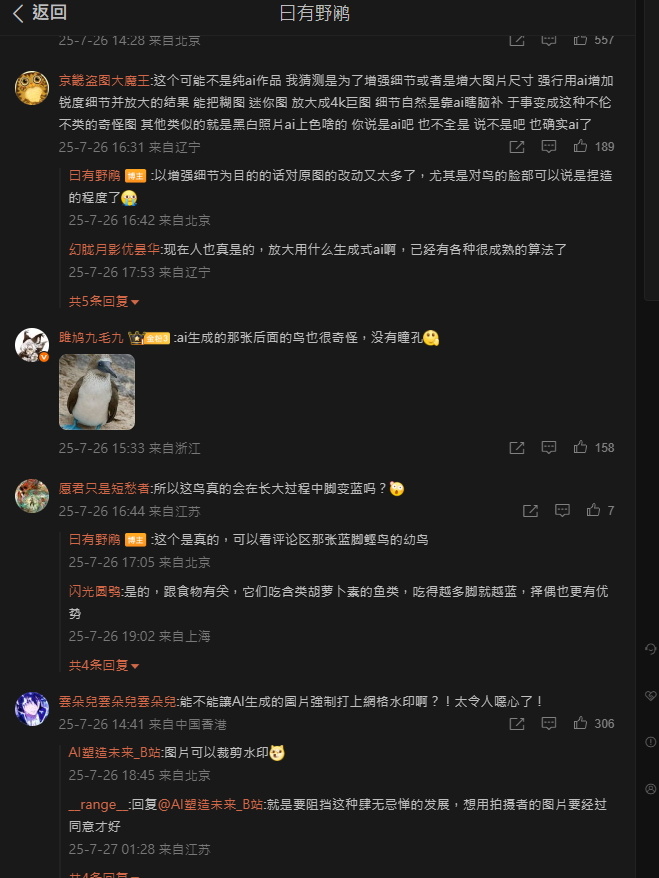Share 睢鸠九毛九's comment
Image resolution: width=659 pixels, height=878 pixels.
pos(517,448)
